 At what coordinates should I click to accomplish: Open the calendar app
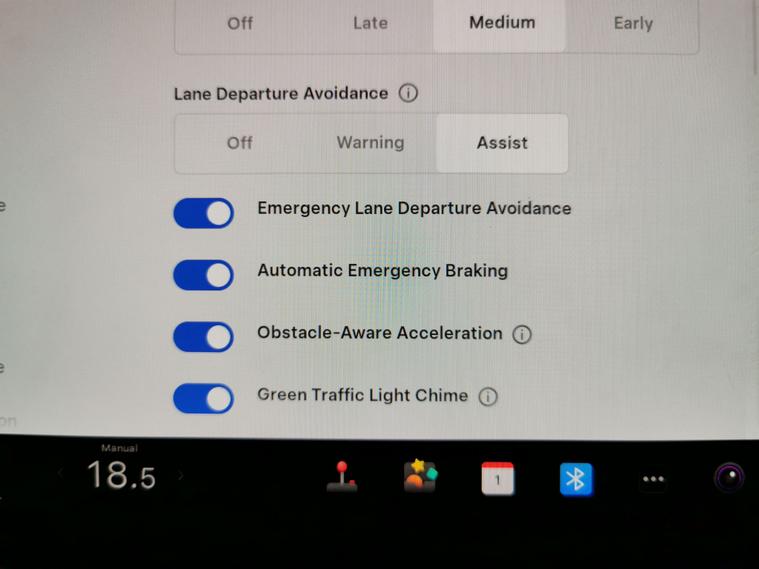(x=497, y=478)
